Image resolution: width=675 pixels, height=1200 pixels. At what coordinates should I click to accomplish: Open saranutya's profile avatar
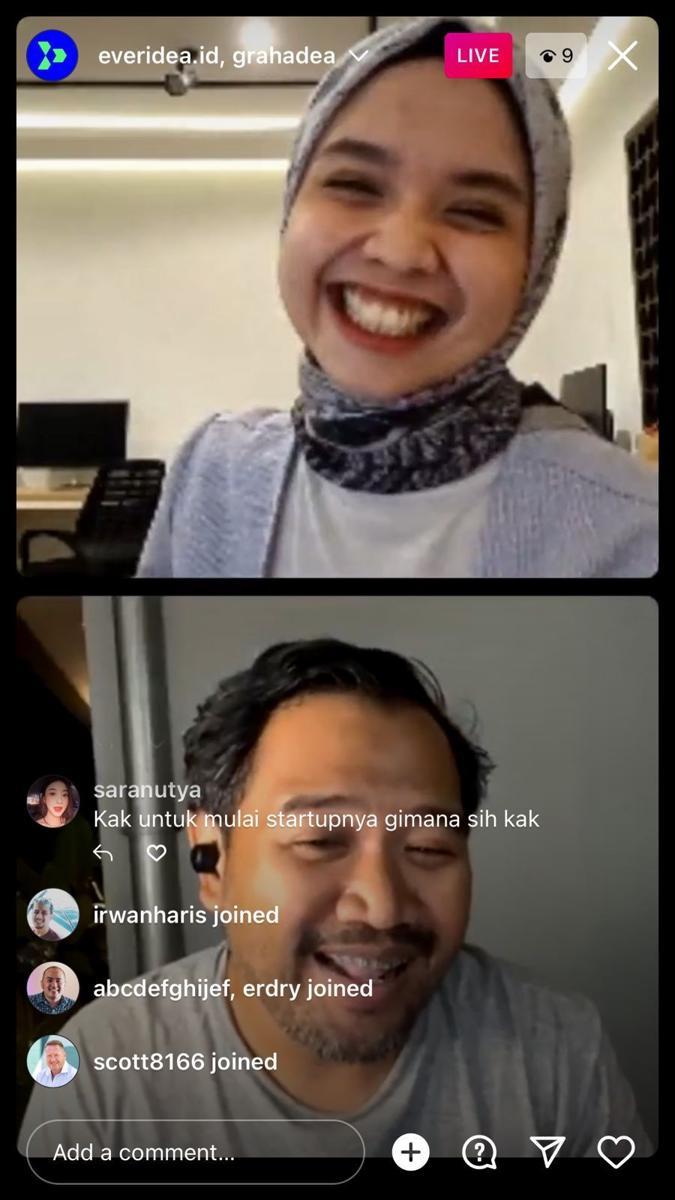click(53, 801)
